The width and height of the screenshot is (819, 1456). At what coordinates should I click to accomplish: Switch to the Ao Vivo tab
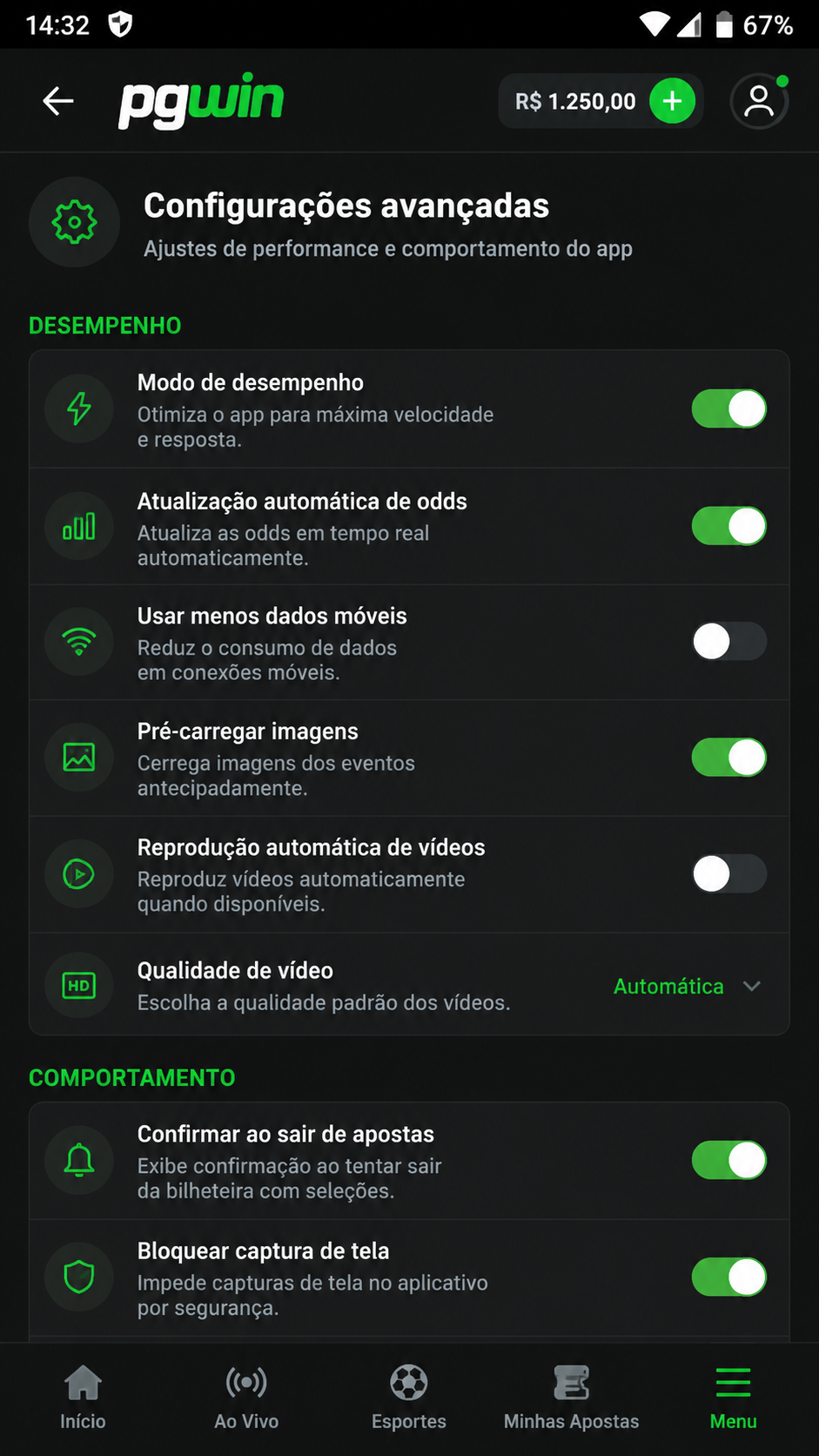[246, 1398]
